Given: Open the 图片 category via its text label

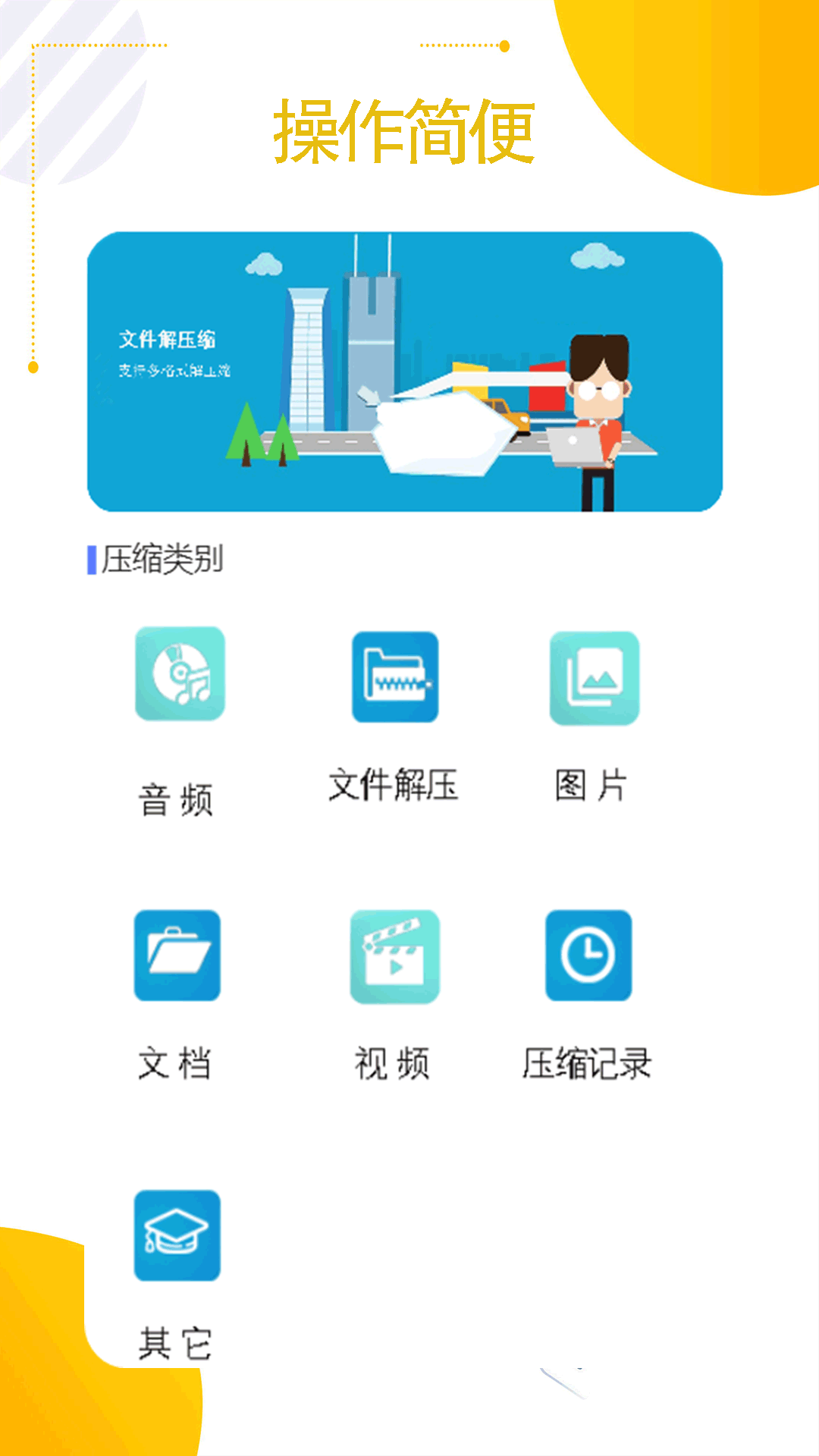Looking at the screenshot, I should pyautogui.click(x=590, y=787).
